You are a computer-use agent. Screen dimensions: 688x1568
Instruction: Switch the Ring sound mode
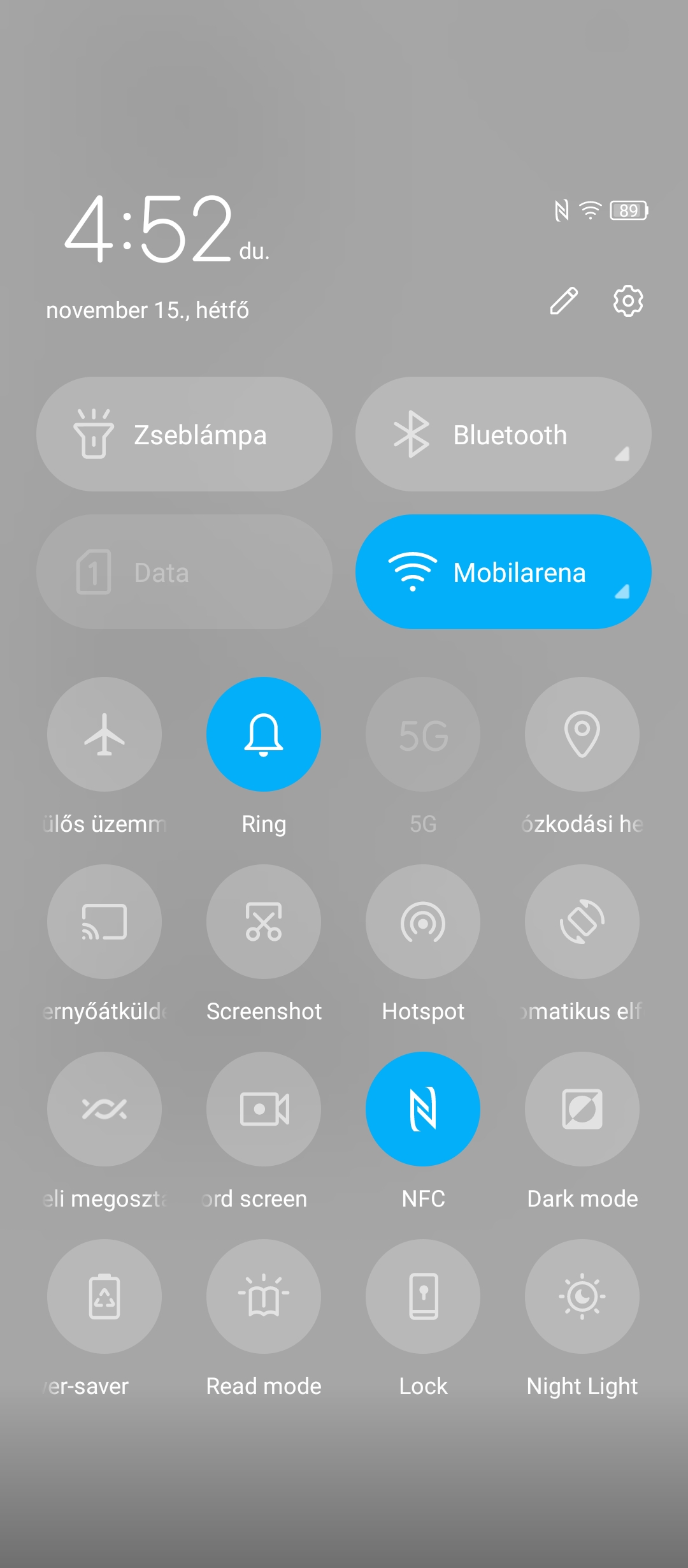click(x=264, y=734)
